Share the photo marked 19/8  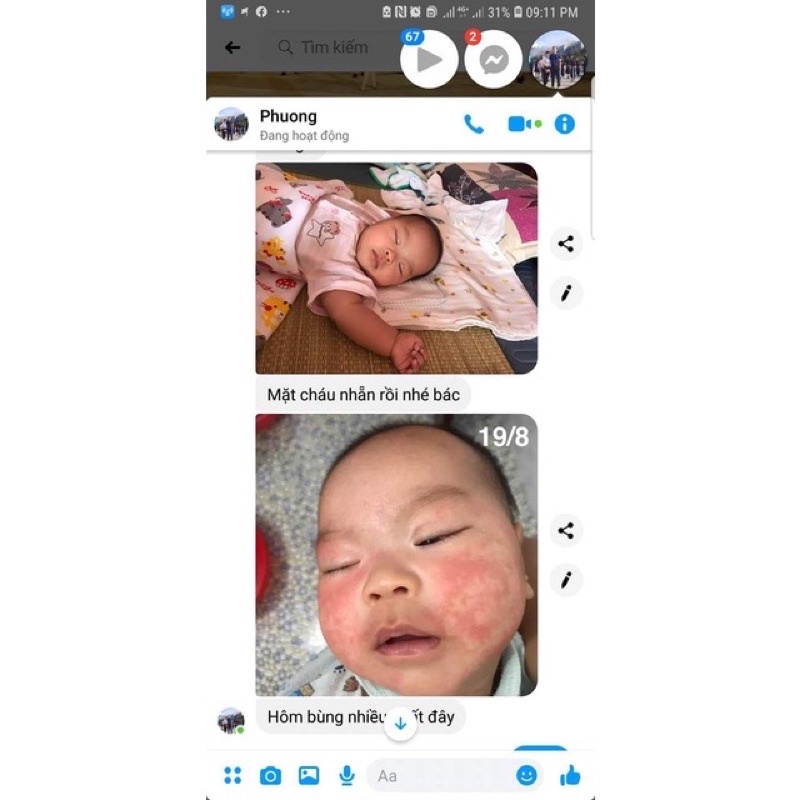[x=566, y=530]
